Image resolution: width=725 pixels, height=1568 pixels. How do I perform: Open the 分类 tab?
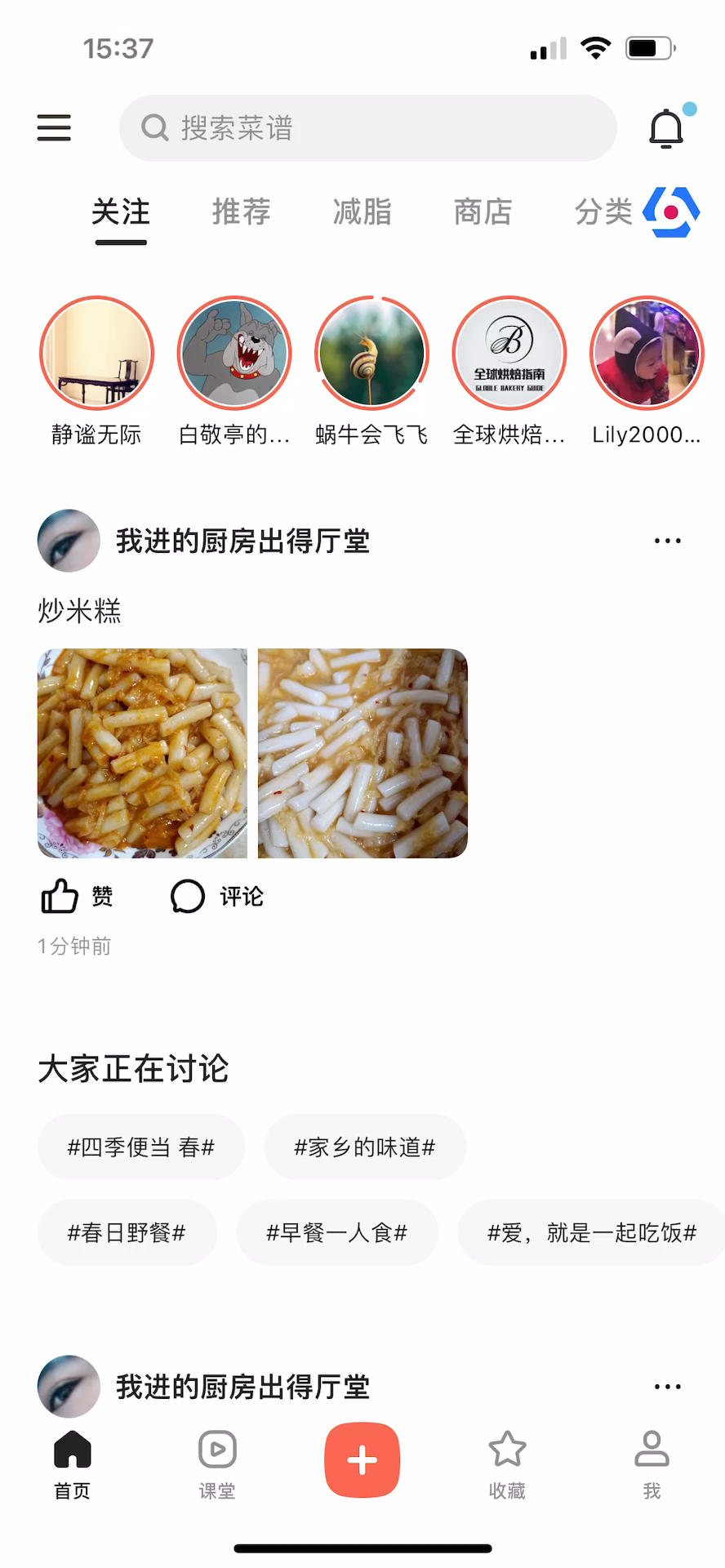coord(603,212)
